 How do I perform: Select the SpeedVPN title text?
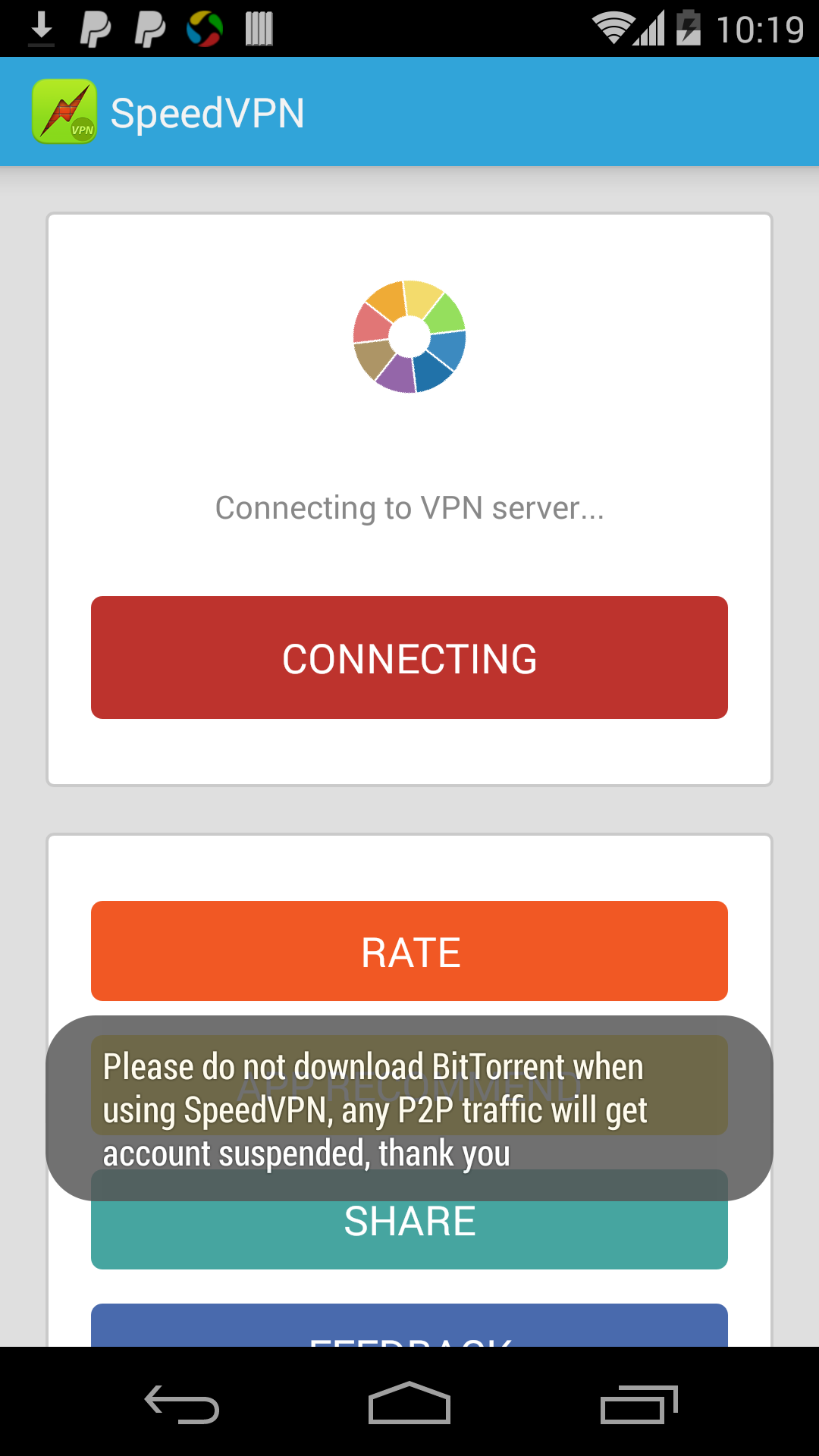tap(208, 112)
